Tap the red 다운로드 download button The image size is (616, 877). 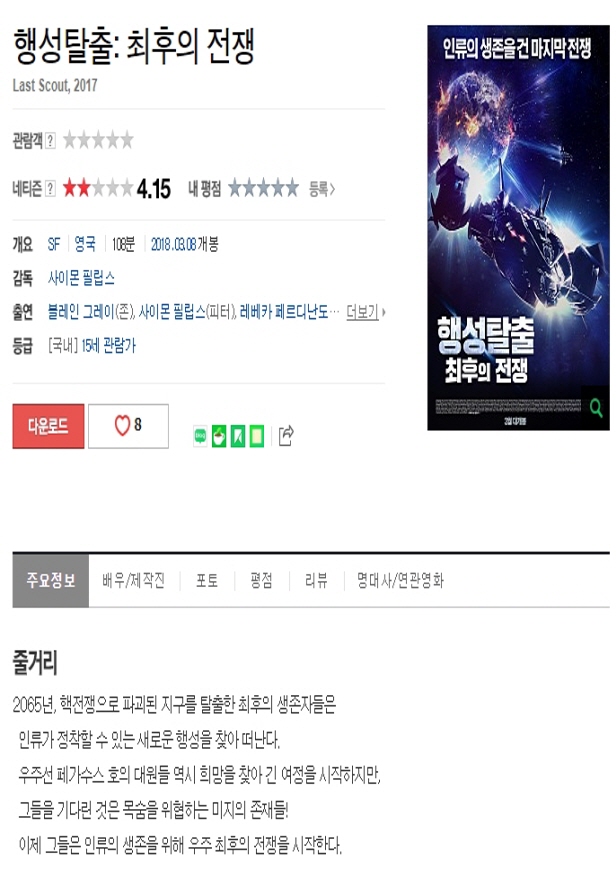coord(48,426)
